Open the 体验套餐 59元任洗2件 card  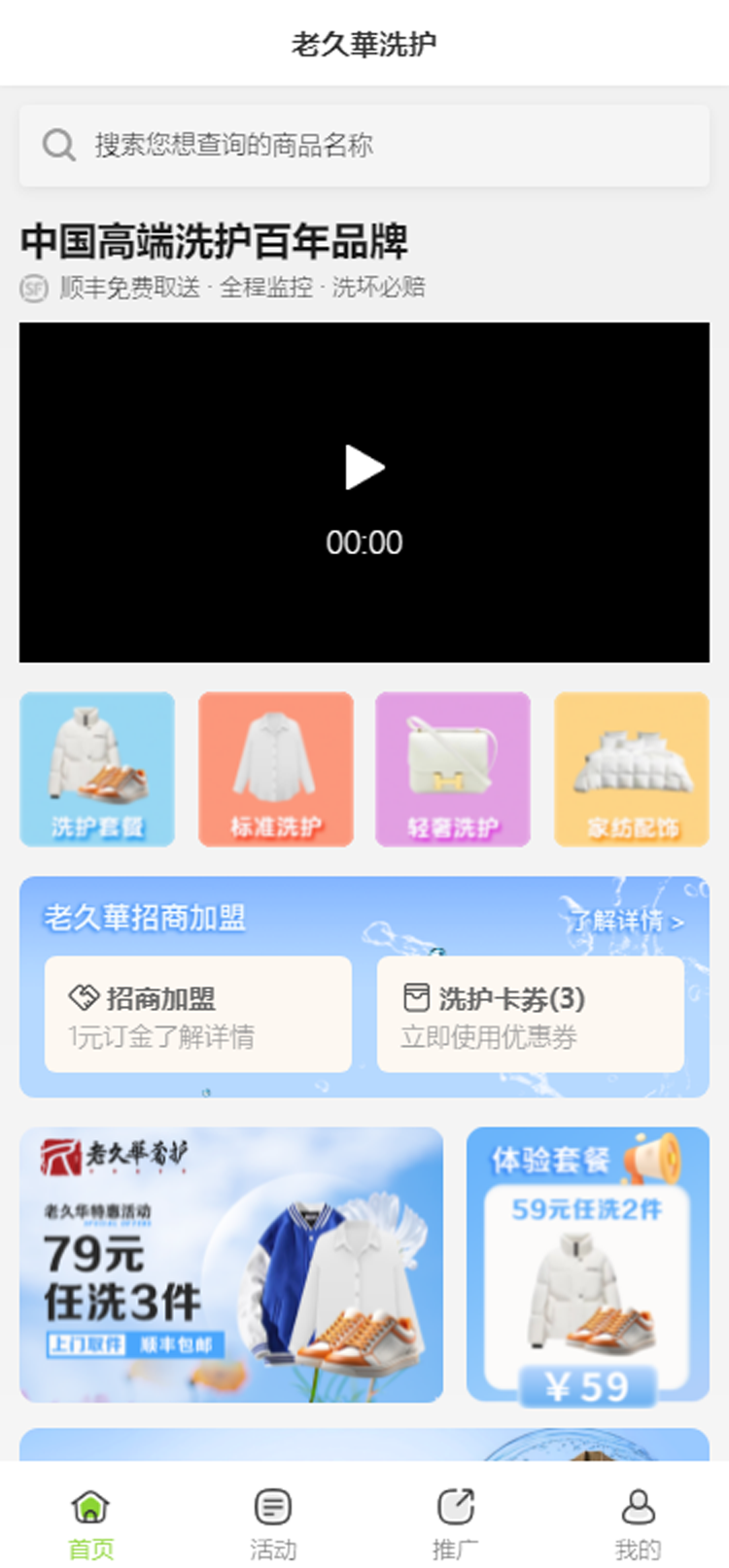(x=587, y=1264)
